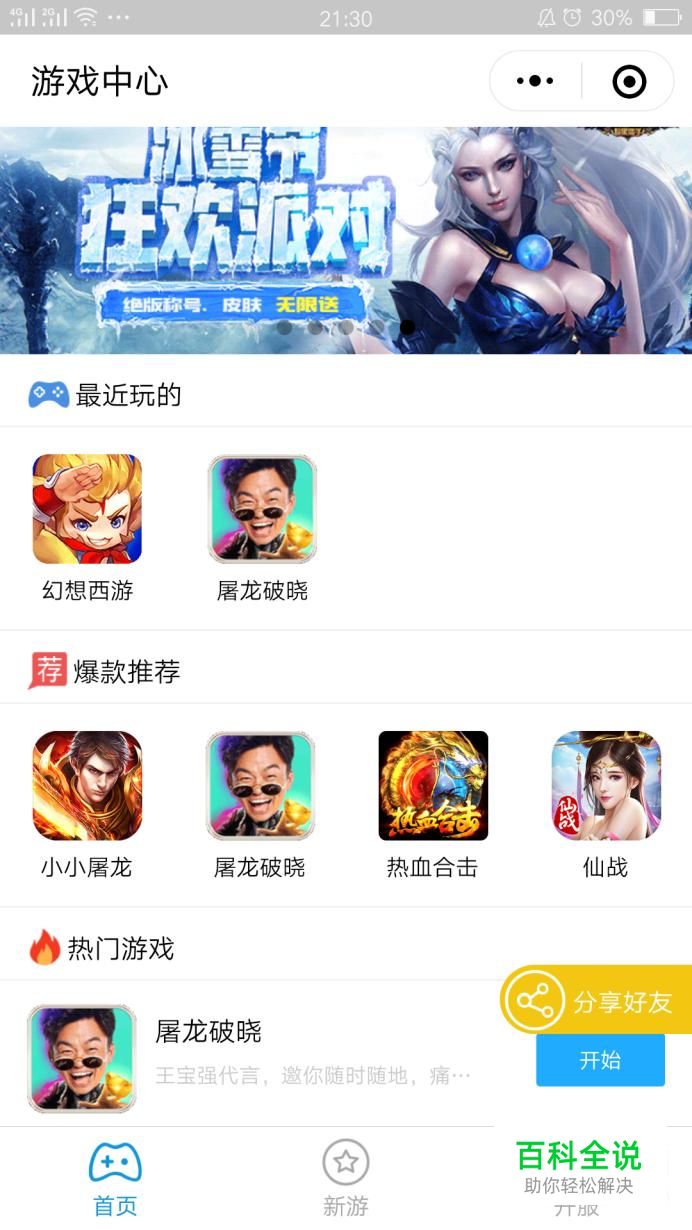Screen dimensions: 692x1230
Task: Open the mini program more-options menu
Action: pos(535,81)
